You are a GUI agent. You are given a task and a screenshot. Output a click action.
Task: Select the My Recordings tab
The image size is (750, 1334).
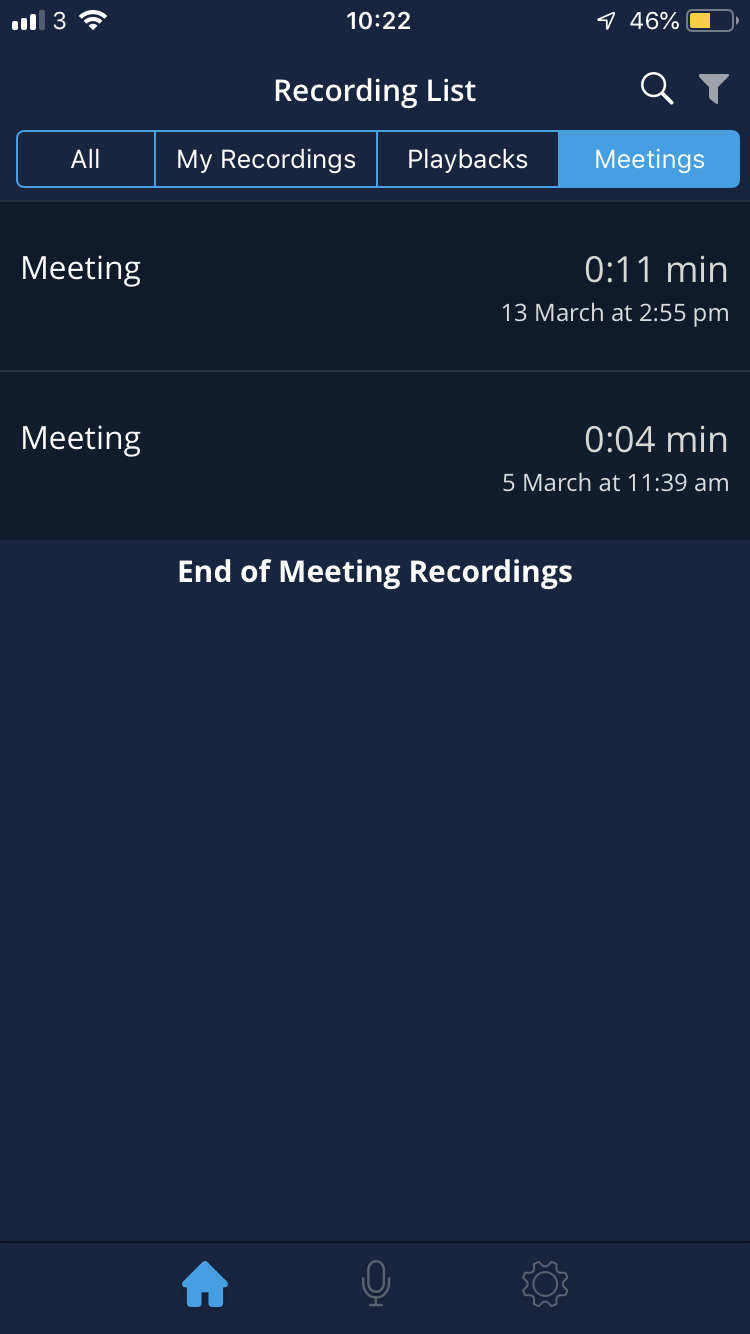point(266,159)
